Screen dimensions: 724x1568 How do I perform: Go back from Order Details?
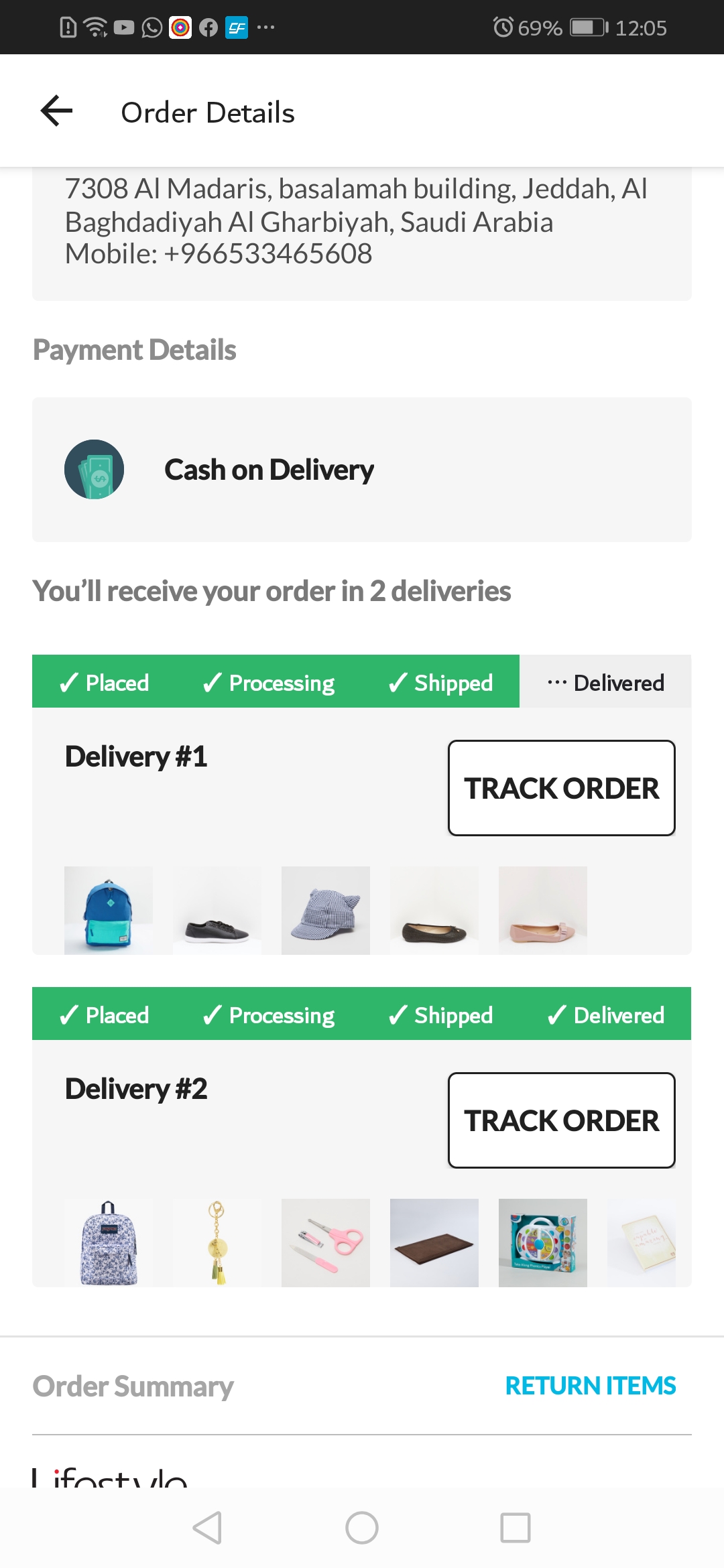pyautogui.click(x=57, y=111)
